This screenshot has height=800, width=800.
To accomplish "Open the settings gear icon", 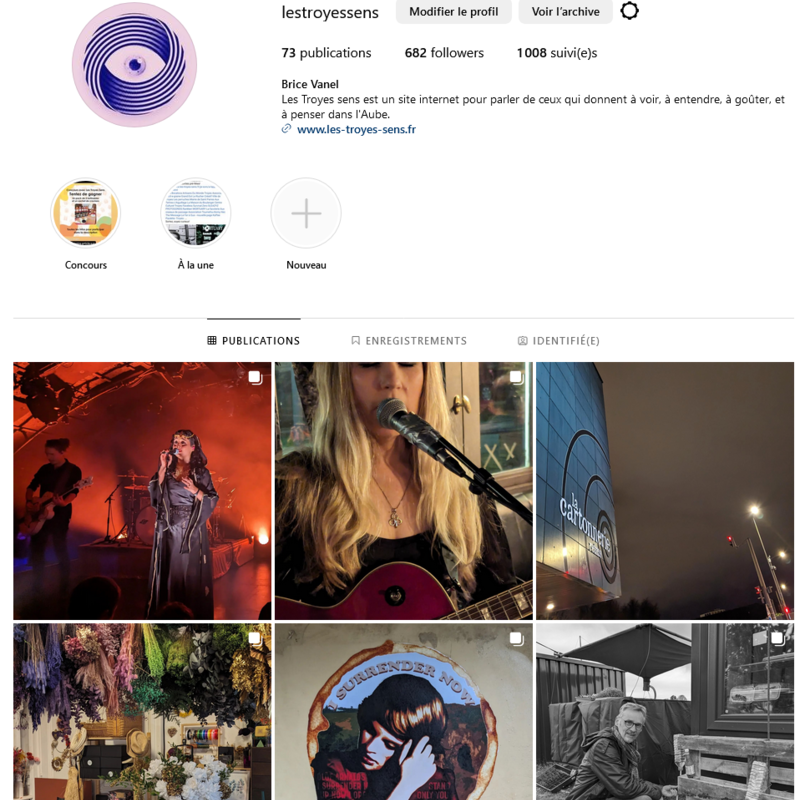I will tap(629, 11).
